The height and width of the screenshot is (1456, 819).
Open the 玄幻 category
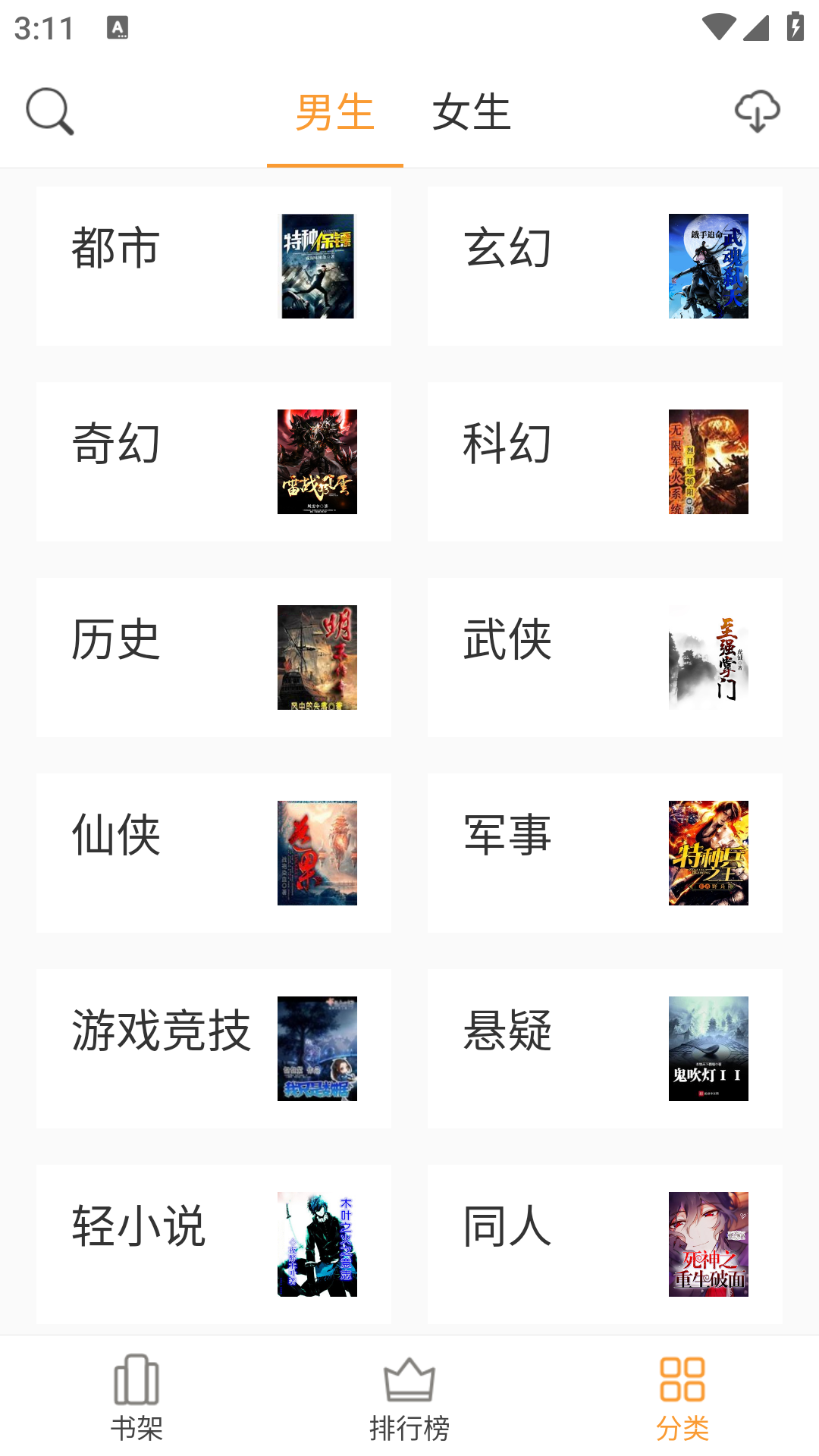pos(604,266)
